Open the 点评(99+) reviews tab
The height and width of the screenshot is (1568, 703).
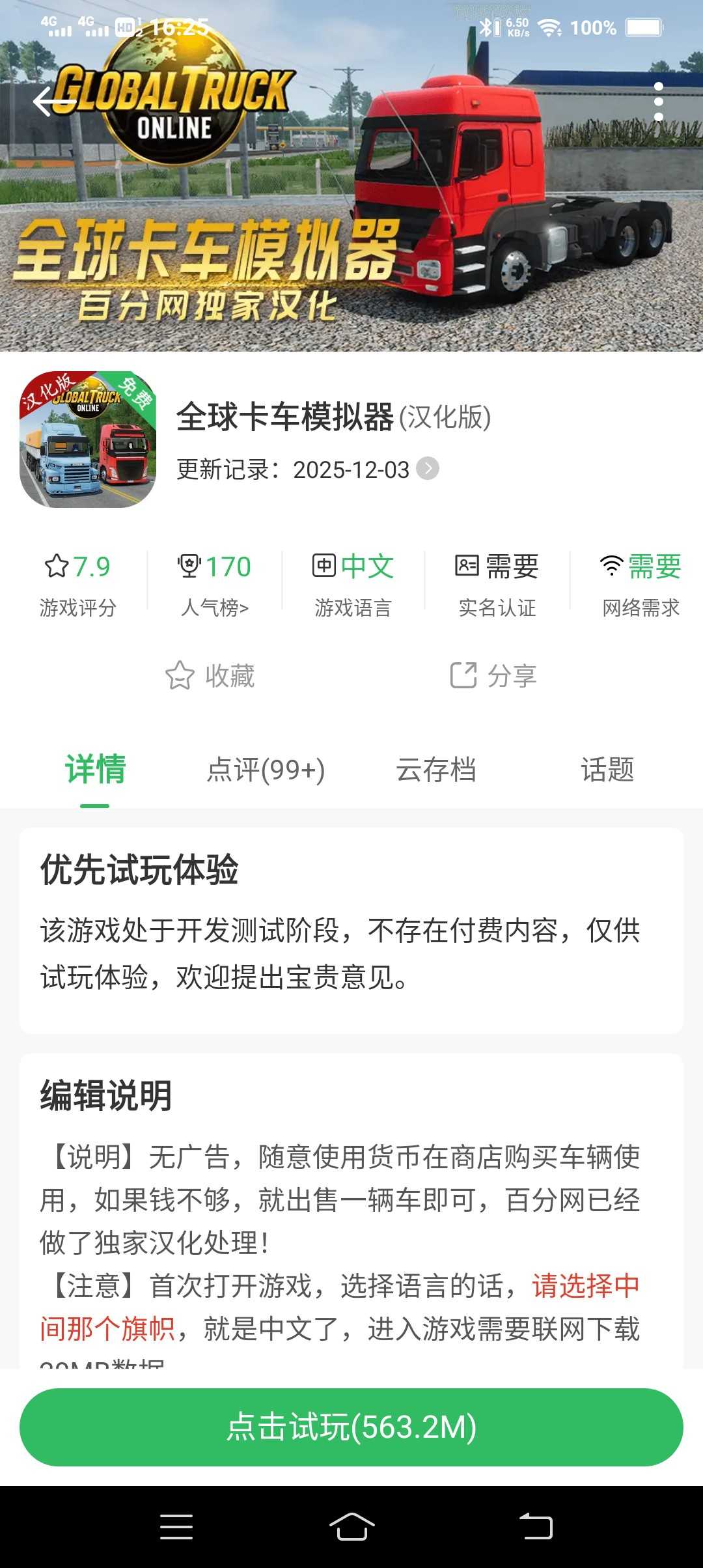pos(266,770)
